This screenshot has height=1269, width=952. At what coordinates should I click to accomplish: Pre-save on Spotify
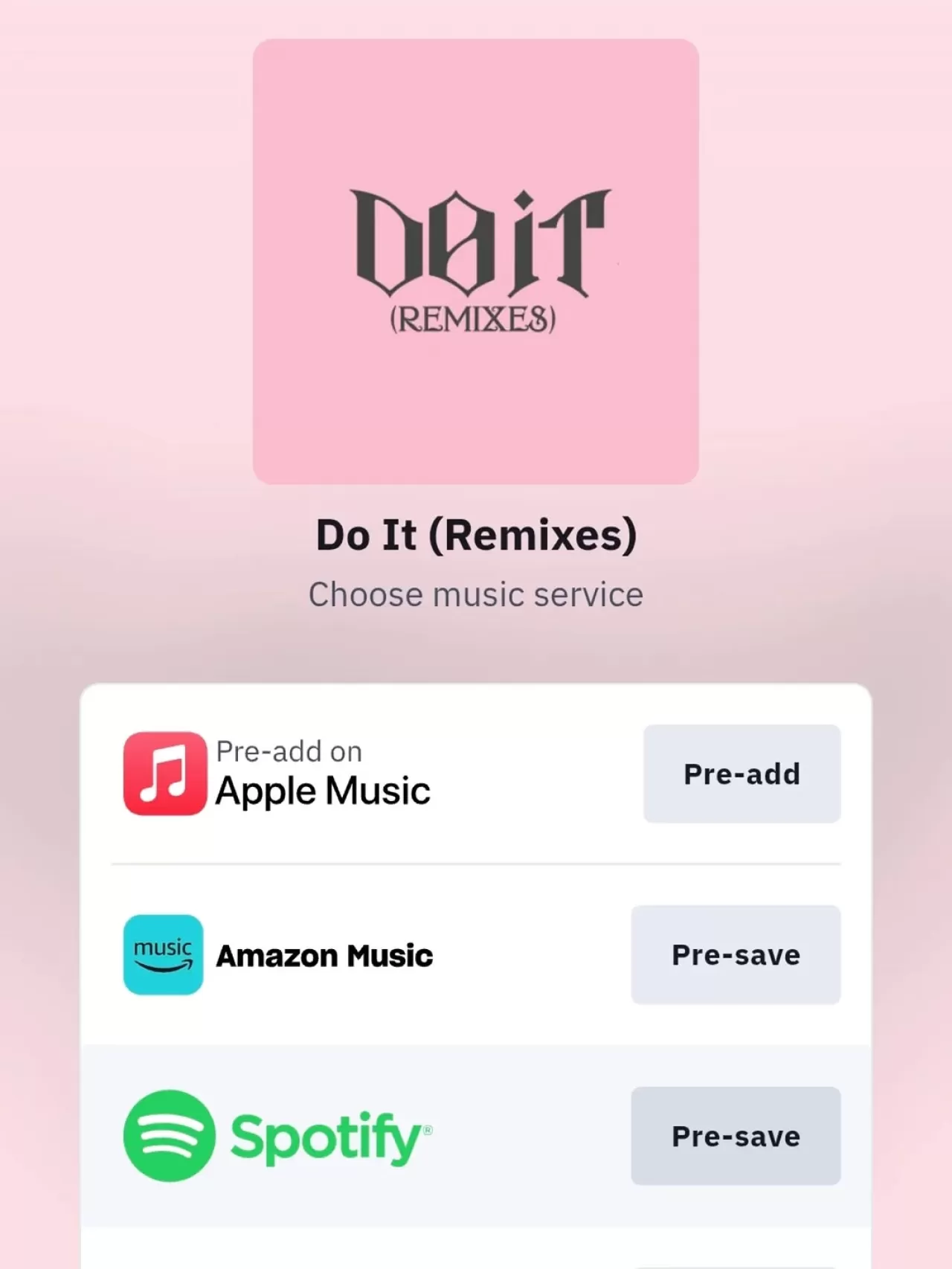(736, 1136)
